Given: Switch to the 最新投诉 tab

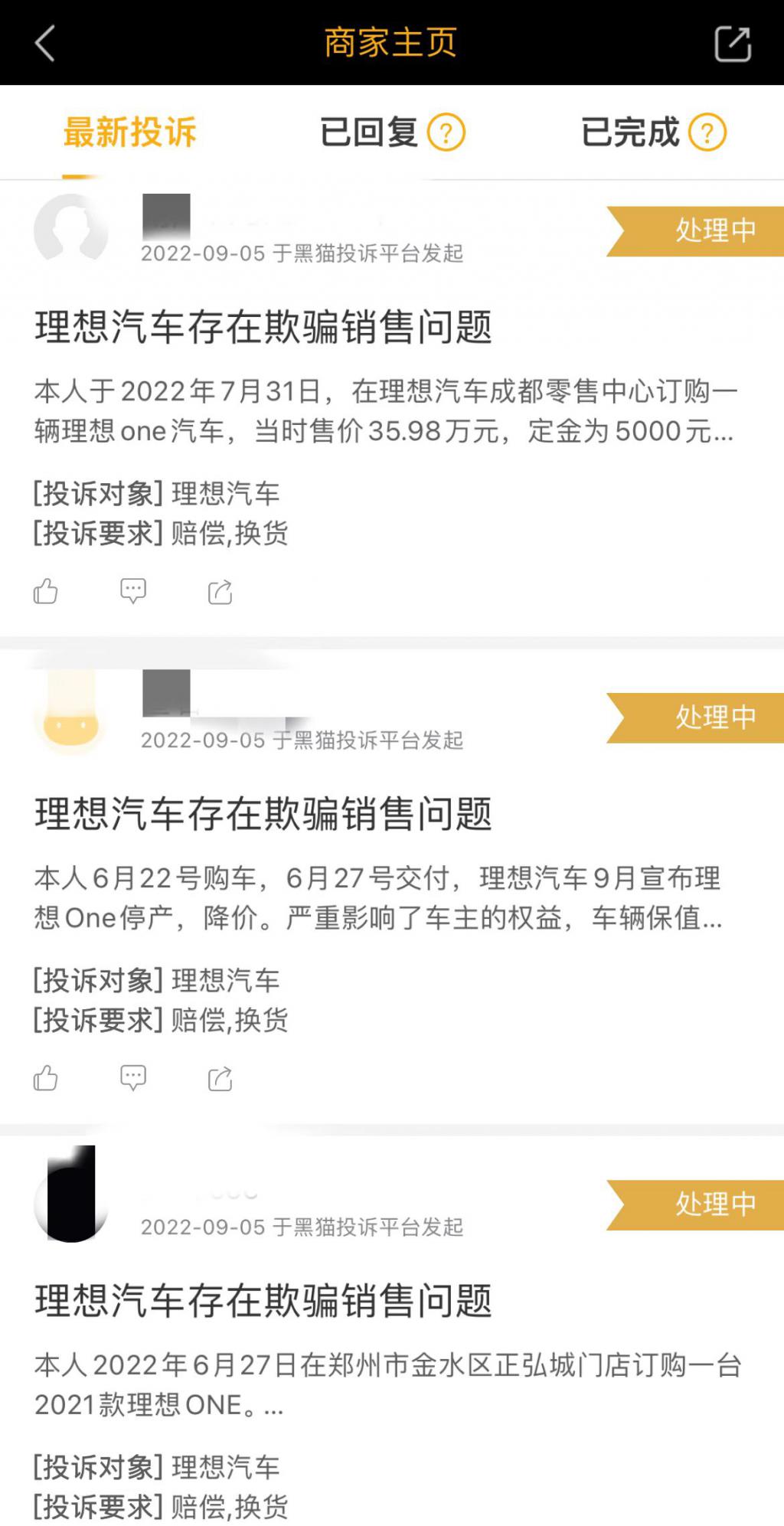Looking at the screenshot, I should pos(129,132).
